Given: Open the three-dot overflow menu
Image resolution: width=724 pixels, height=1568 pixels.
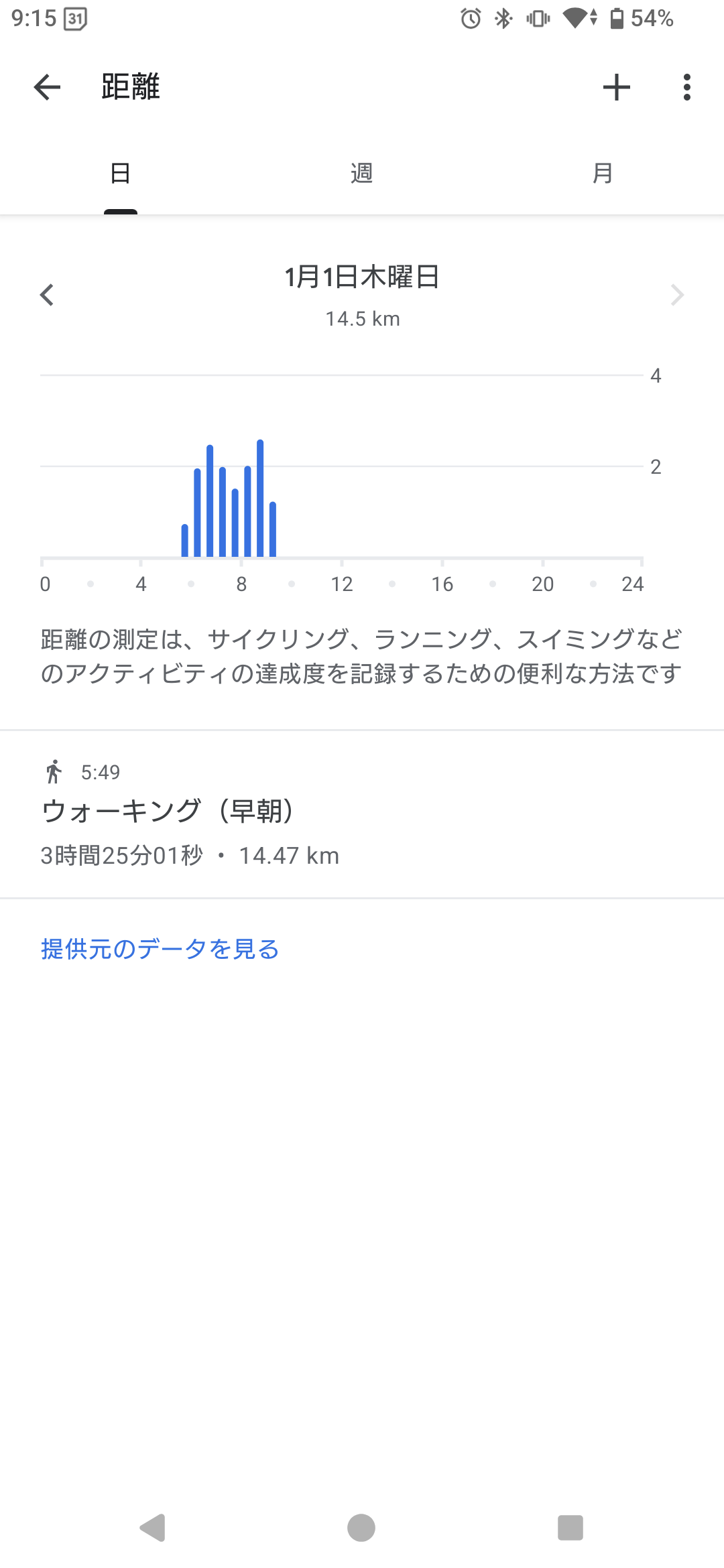Looking at the screenshot, I should [x=686, y=87].
